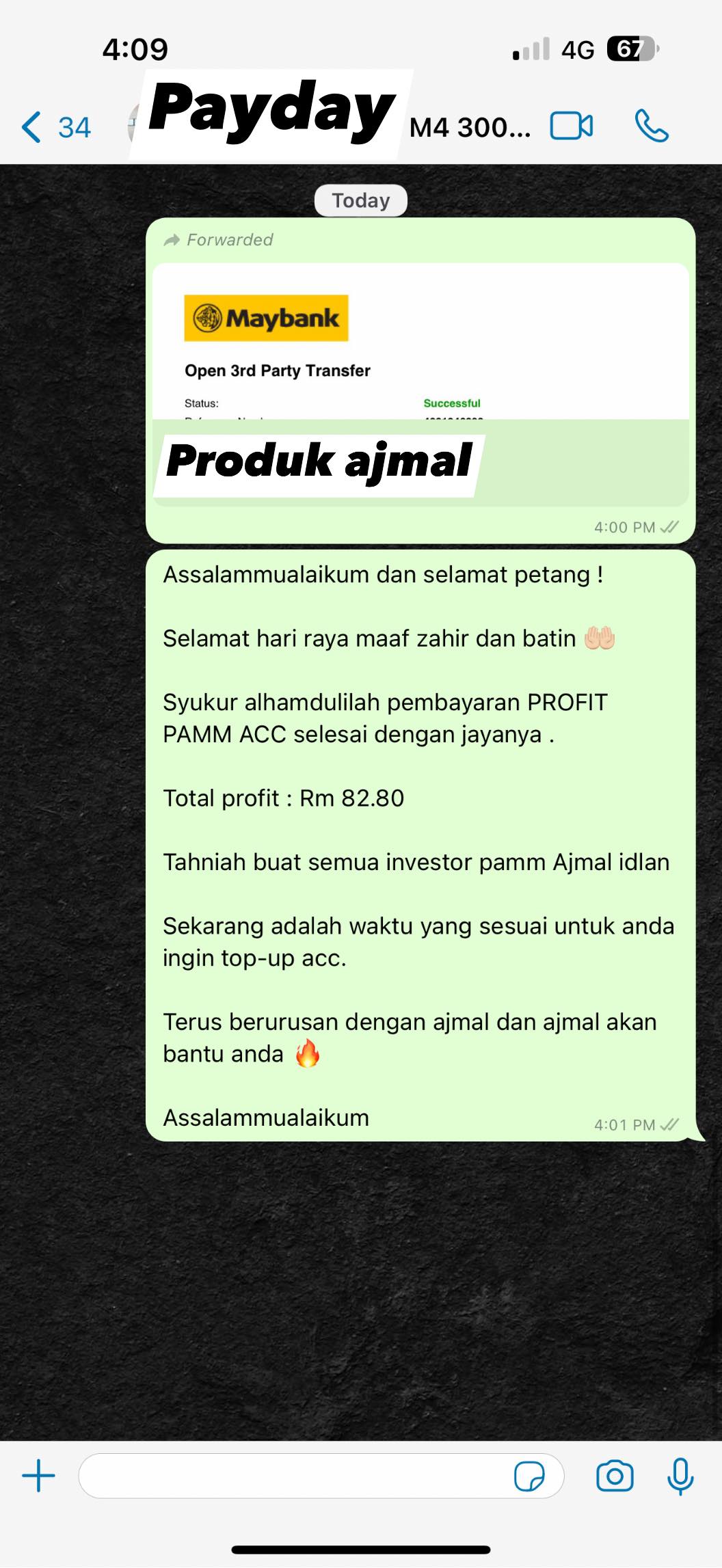This screenshot has width=722, height=1568.
Task: Start a video call
Action: click(572, 126)
